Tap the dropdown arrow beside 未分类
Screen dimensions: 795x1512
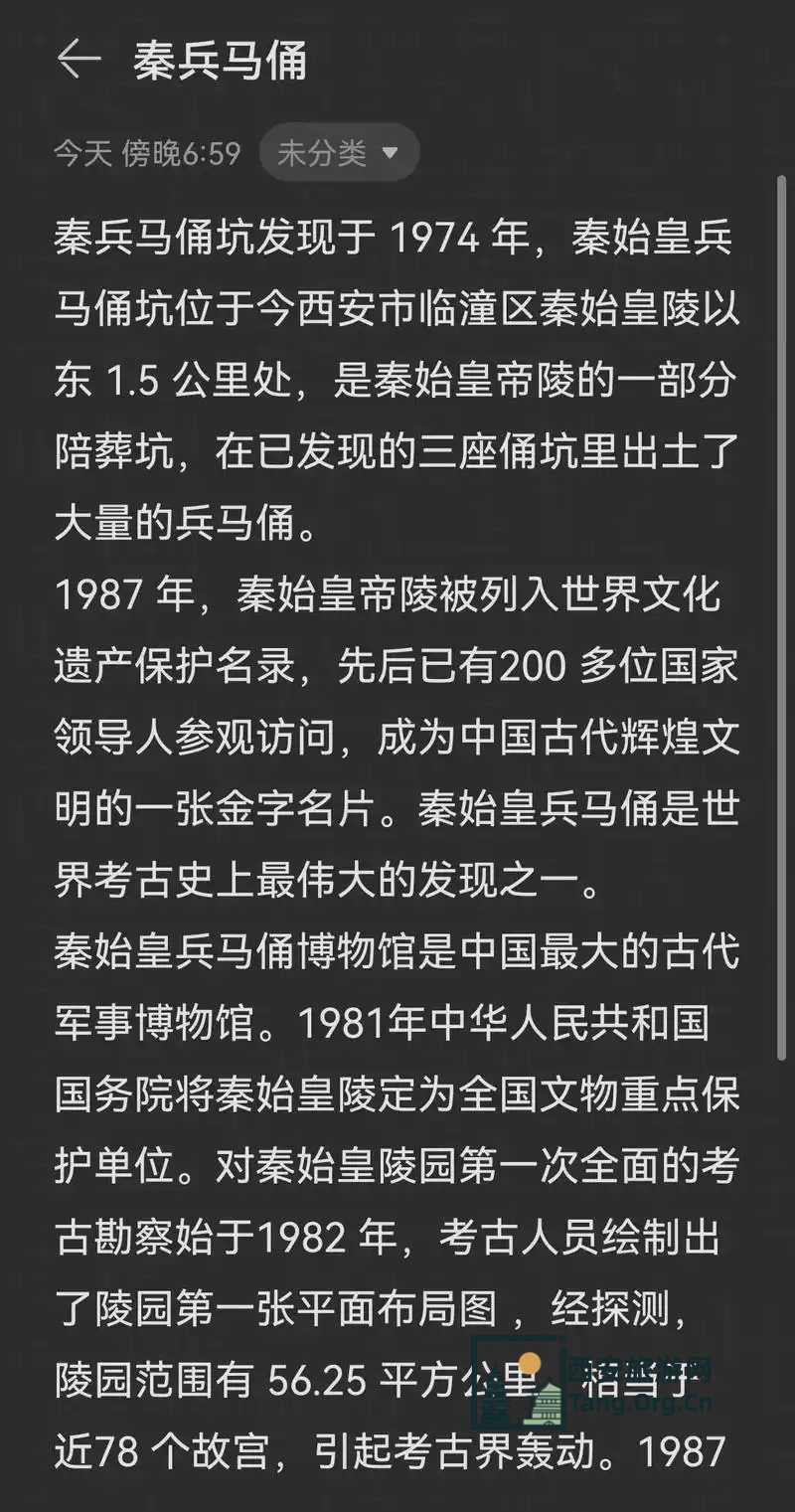392,152
